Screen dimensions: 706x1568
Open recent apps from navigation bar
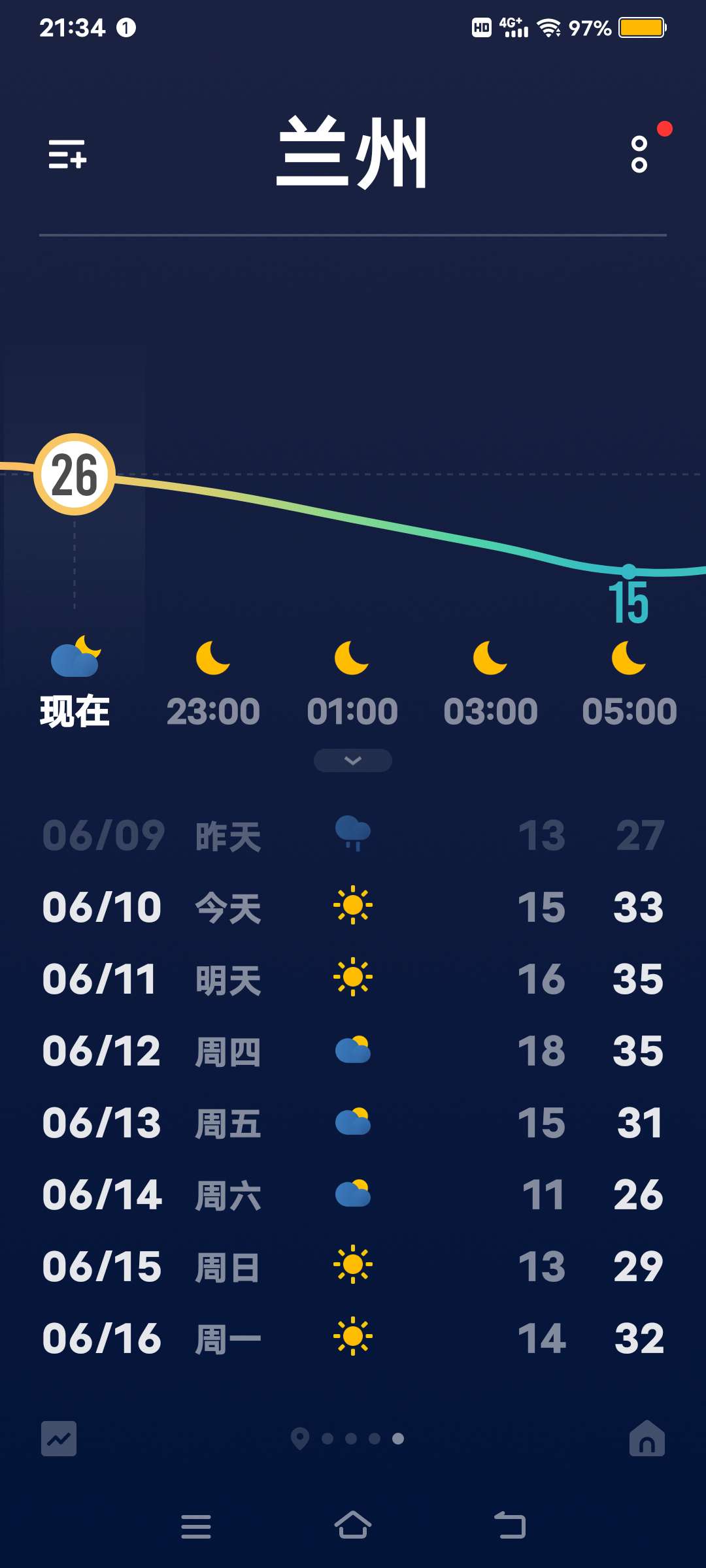click(x=196, y=1526)
